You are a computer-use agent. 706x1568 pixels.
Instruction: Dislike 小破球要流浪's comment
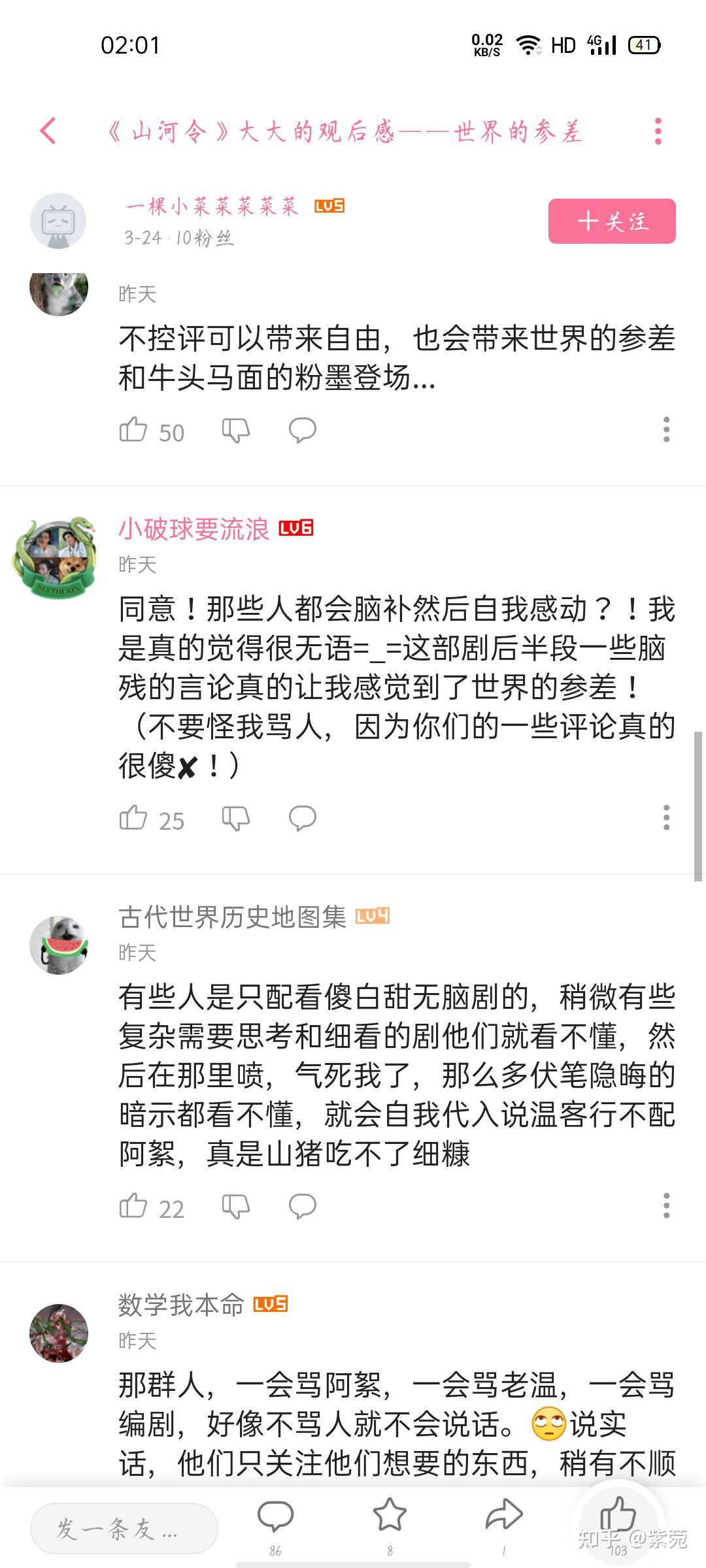pyautogui.click(x=237, y=819)
